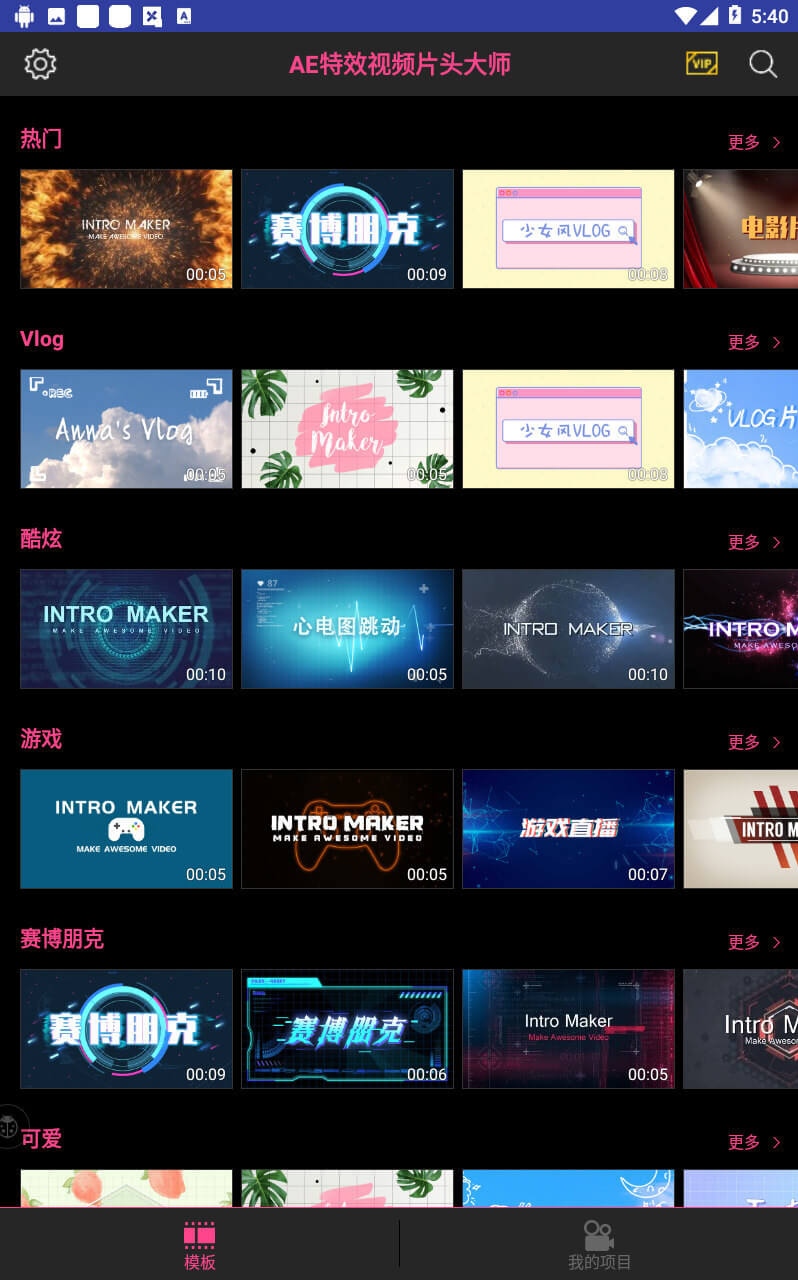View more templates in 游戏 section
The width and height of the screenshot is (798, 1280).
(x=754, y=742)
